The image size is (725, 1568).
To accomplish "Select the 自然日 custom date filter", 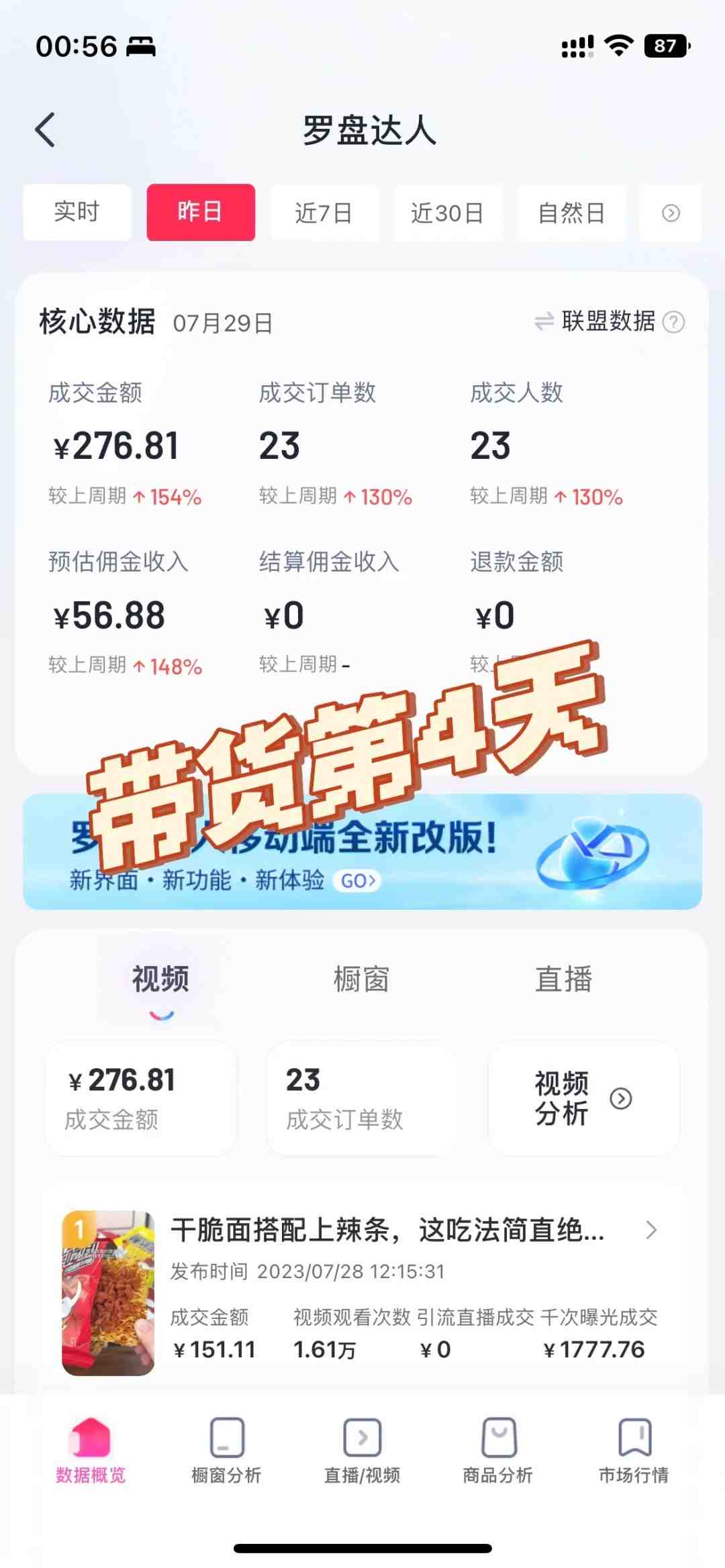I will click(x=571, y=212).
